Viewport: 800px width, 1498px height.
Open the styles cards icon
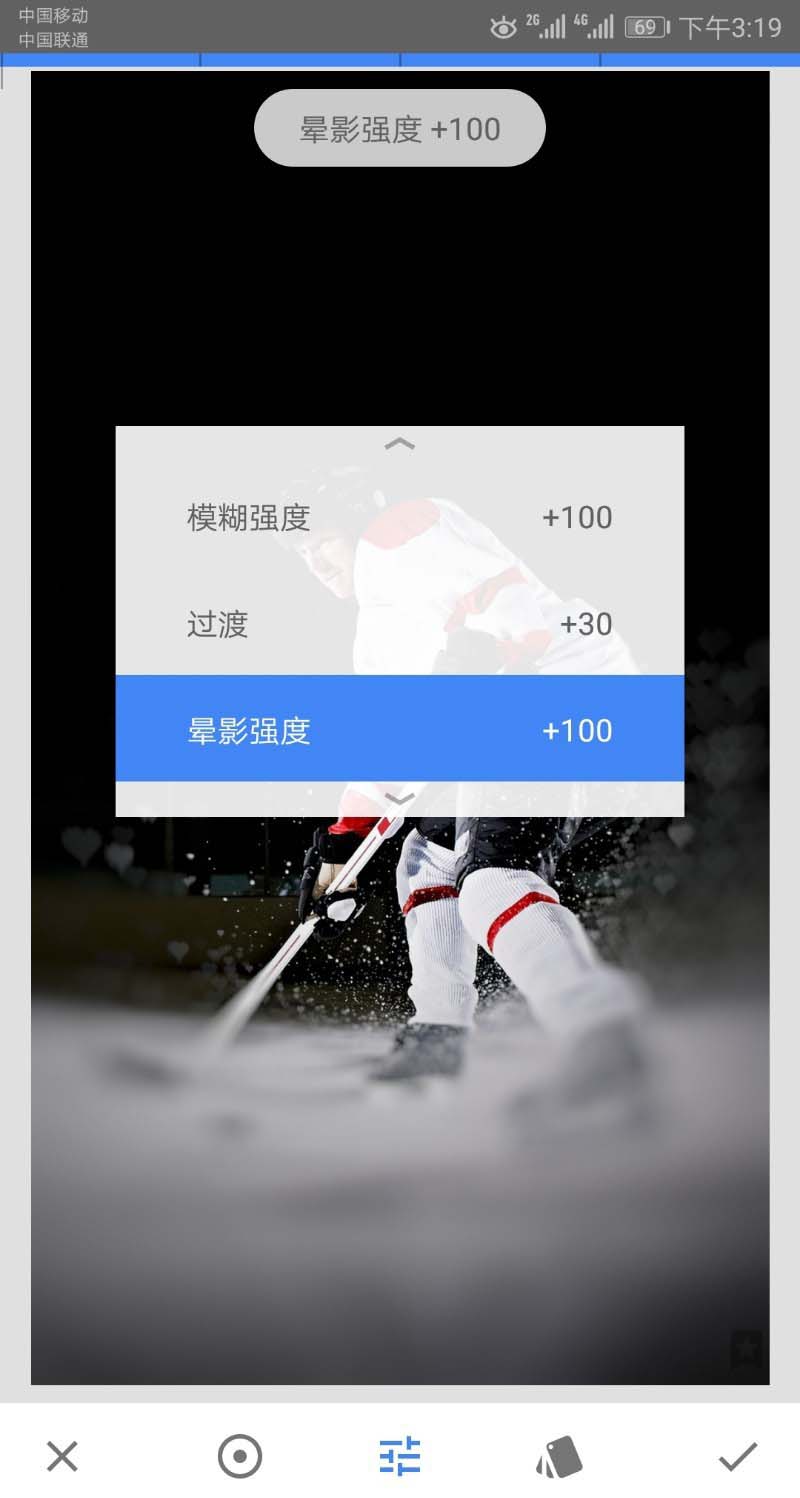(559, 1456)
